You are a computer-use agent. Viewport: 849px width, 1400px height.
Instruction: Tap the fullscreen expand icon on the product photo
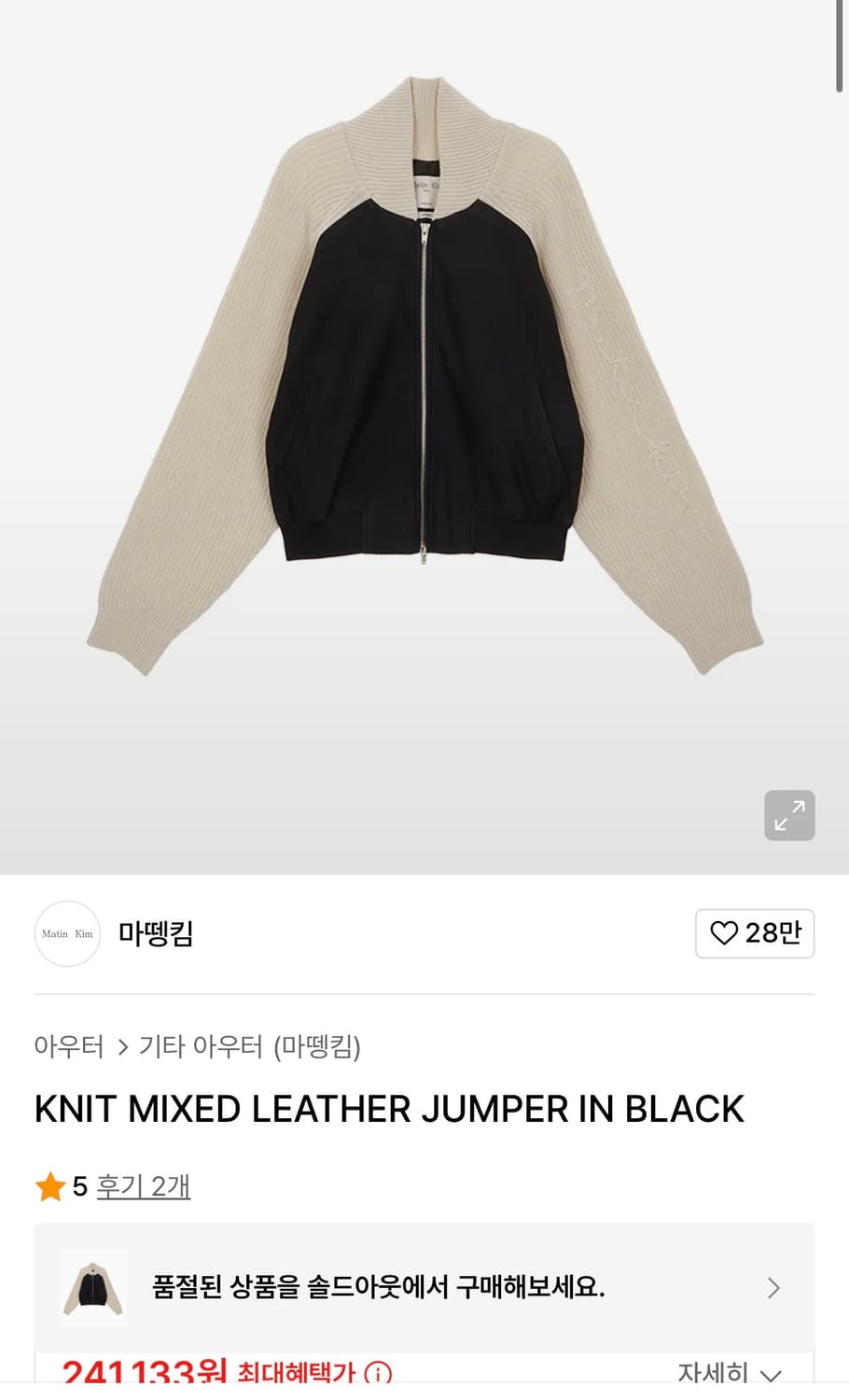[789, 816]
